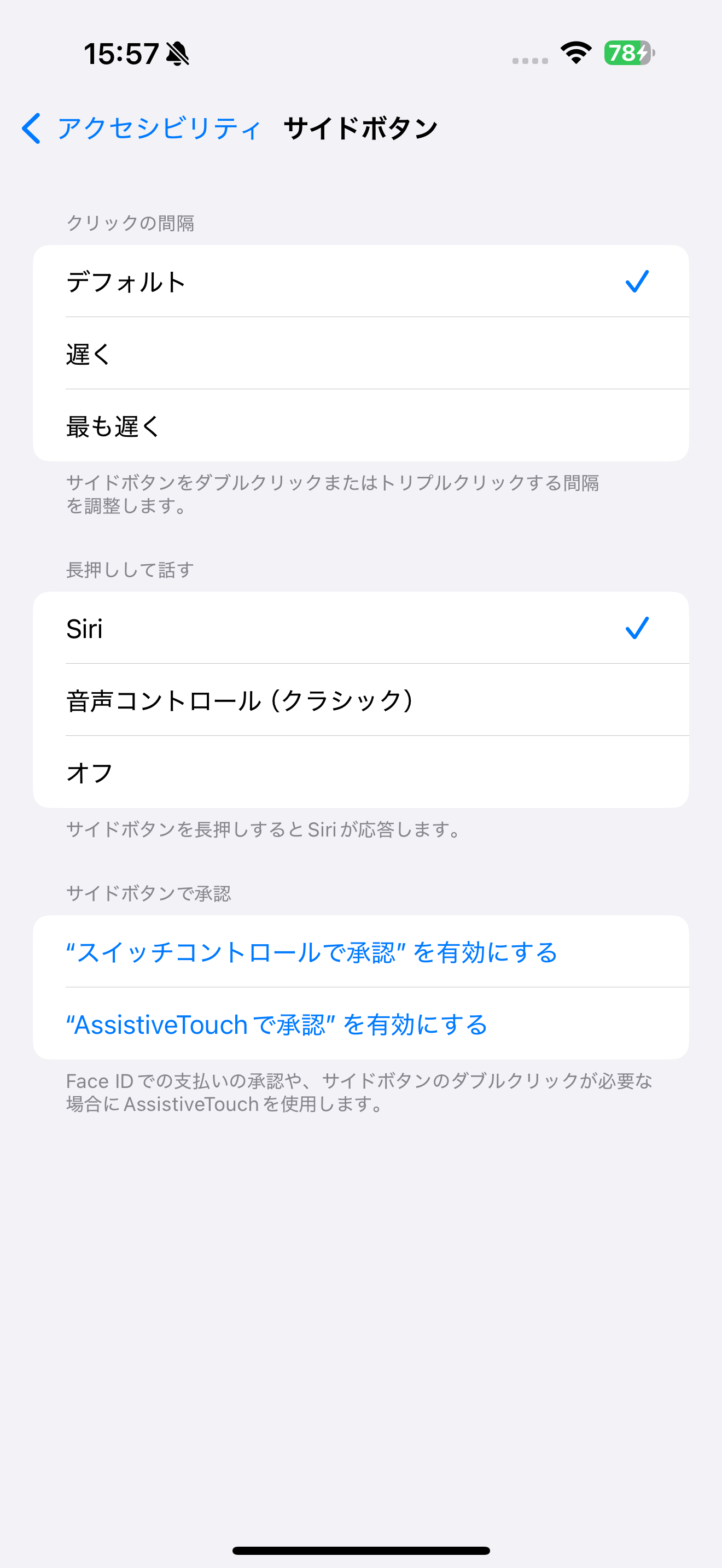Screen dimensions: 722x1568
Task: Turn off press and hold with オフ
Action: 361,772
